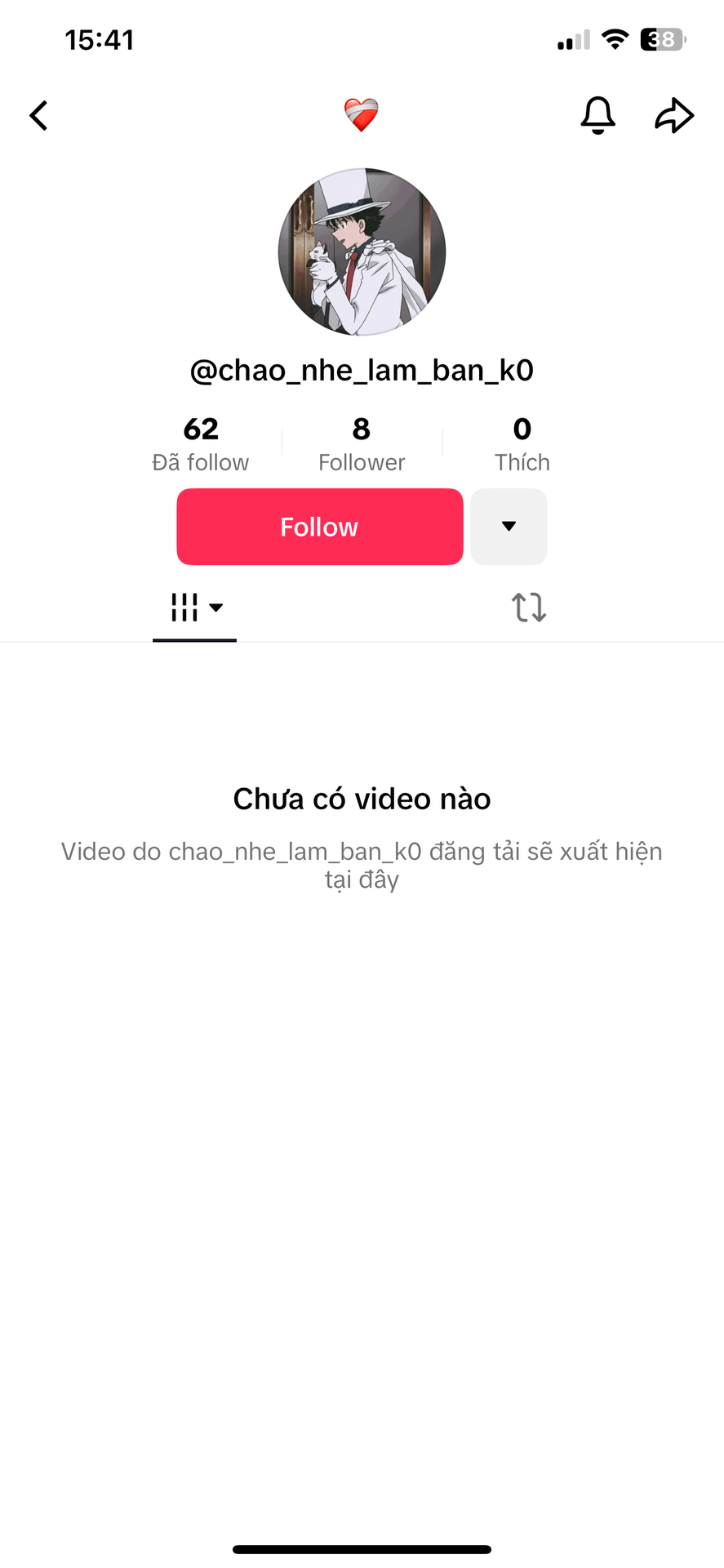Open the notifications bell

[x=597, y=115]
